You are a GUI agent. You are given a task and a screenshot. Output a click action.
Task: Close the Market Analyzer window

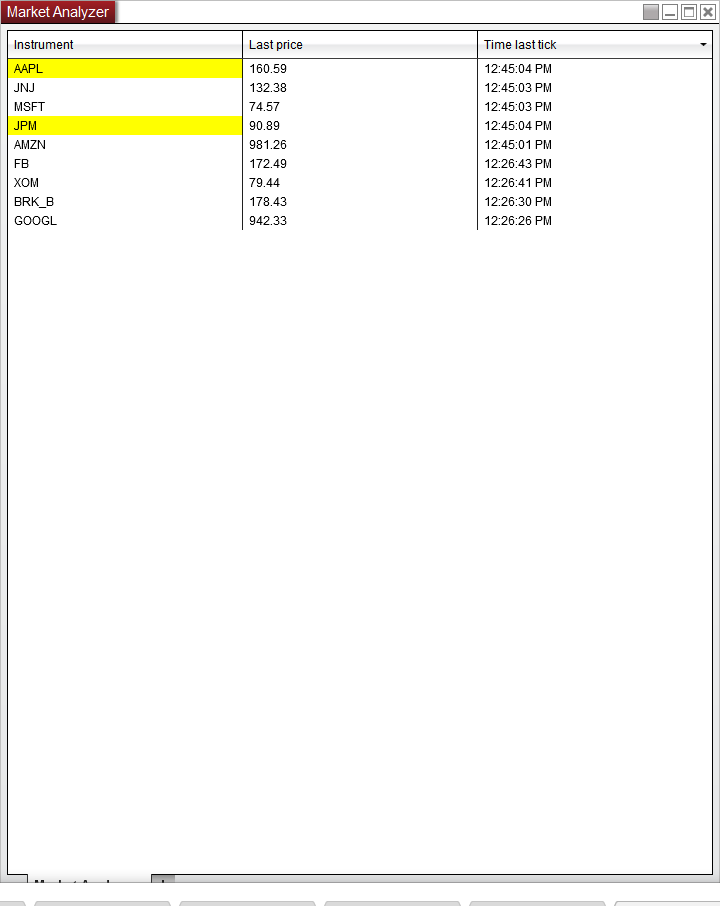(x=707, y=12)
